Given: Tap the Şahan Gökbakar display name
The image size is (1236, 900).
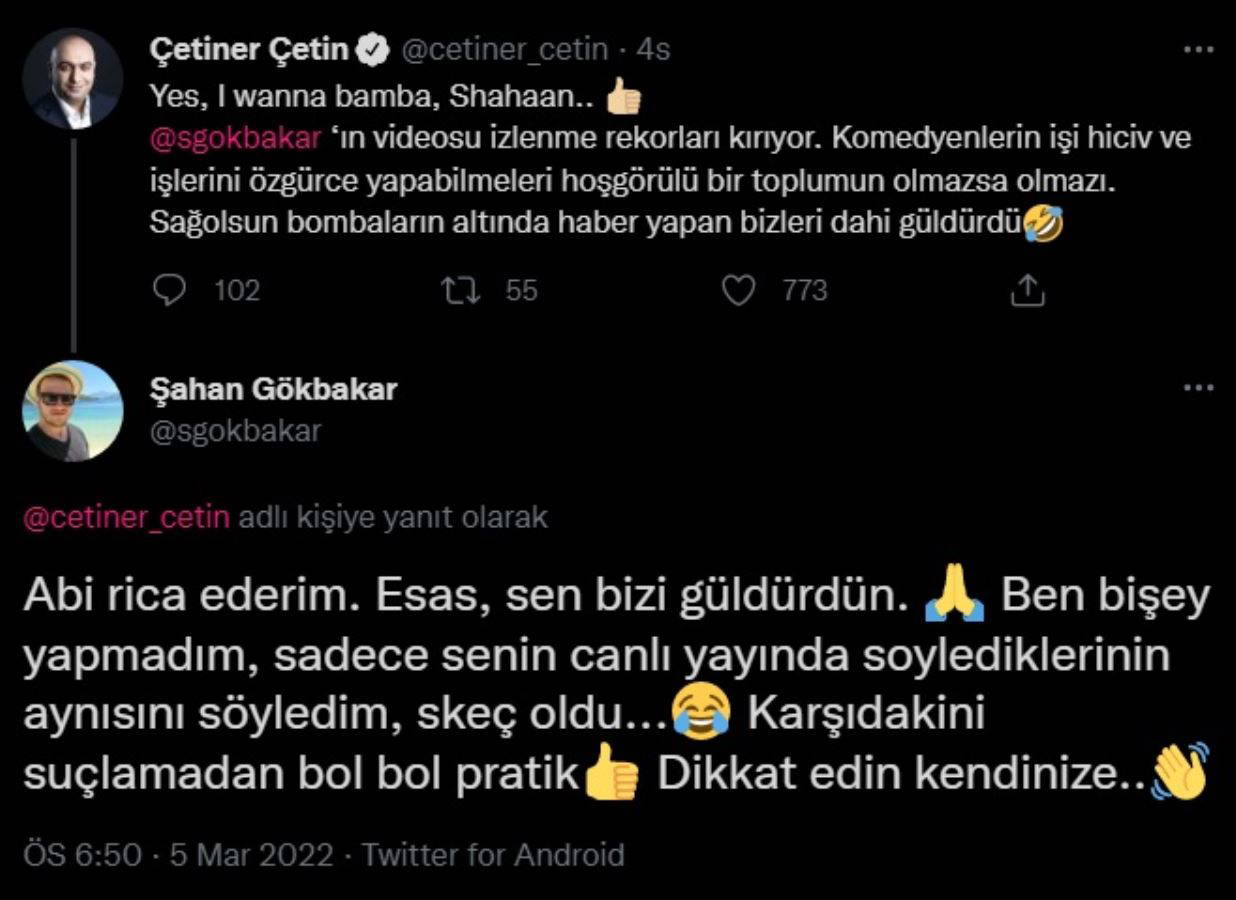Looking at the screenshot, I should 272,389.
